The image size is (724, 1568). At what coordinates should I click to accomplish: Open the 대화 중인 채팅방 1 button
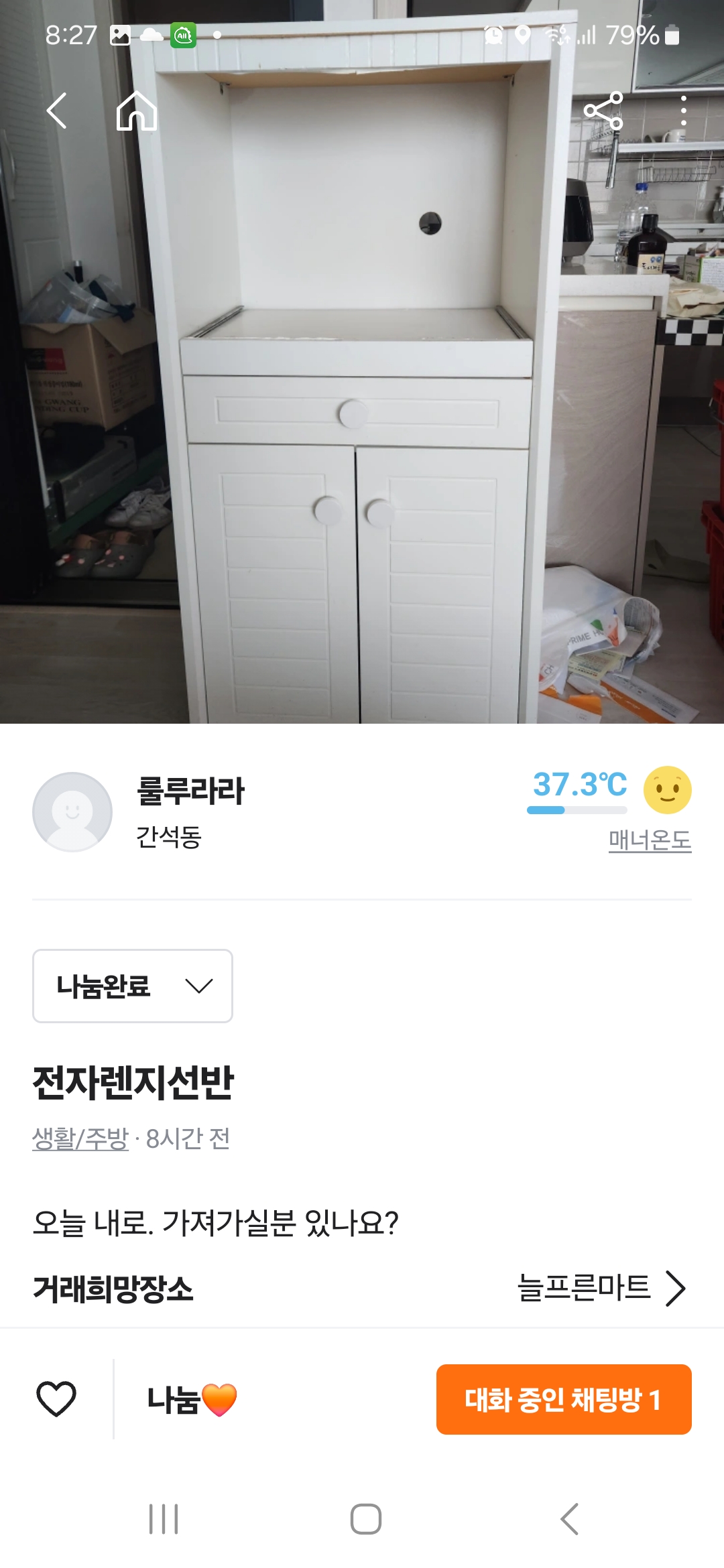click(564, 1399)
